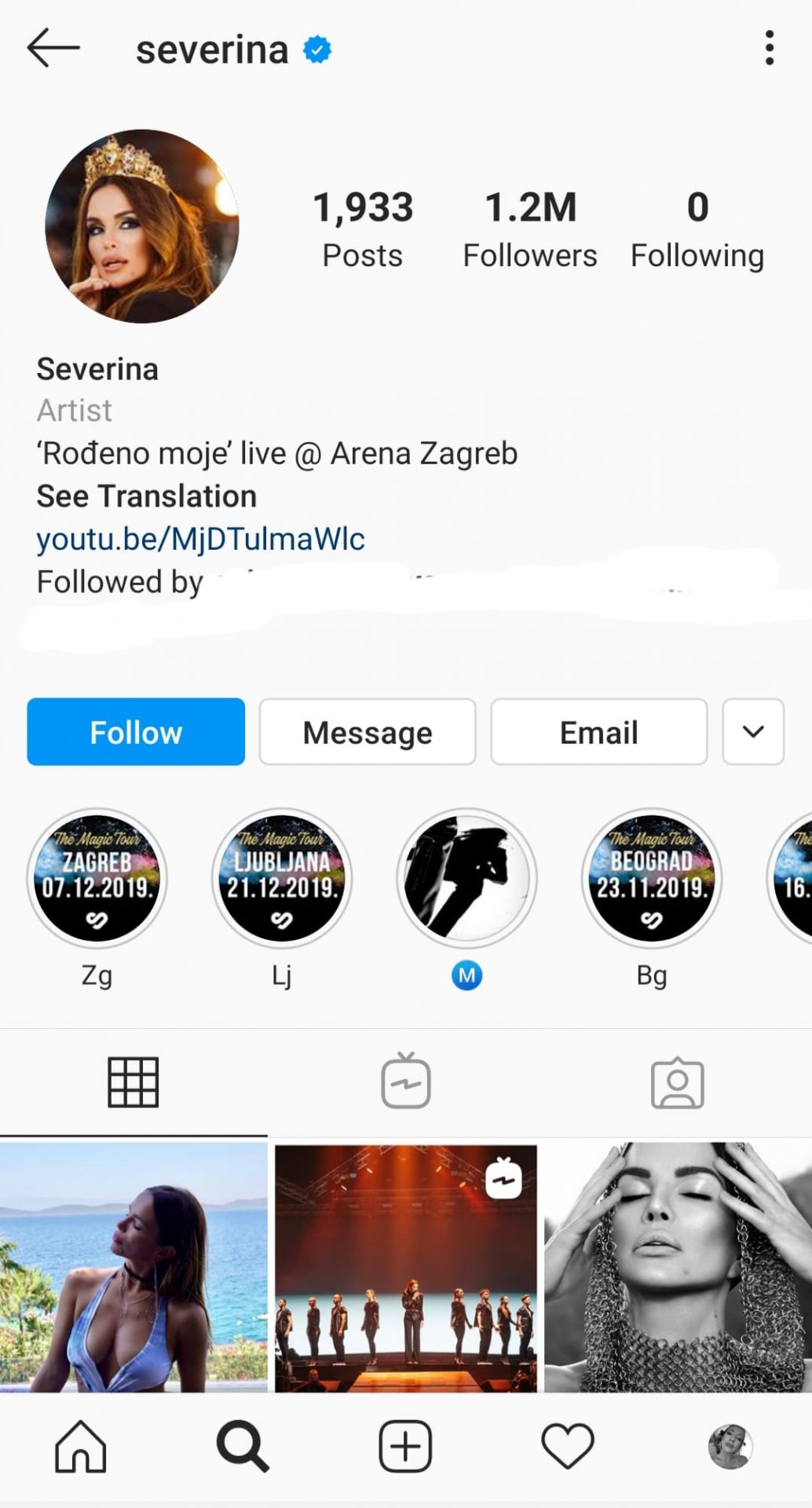Image resolution: width=812 pixels, height=1508 pixels.
Task: Open the youtu.be/MjDTulmaWlc link
Action: 200,539
